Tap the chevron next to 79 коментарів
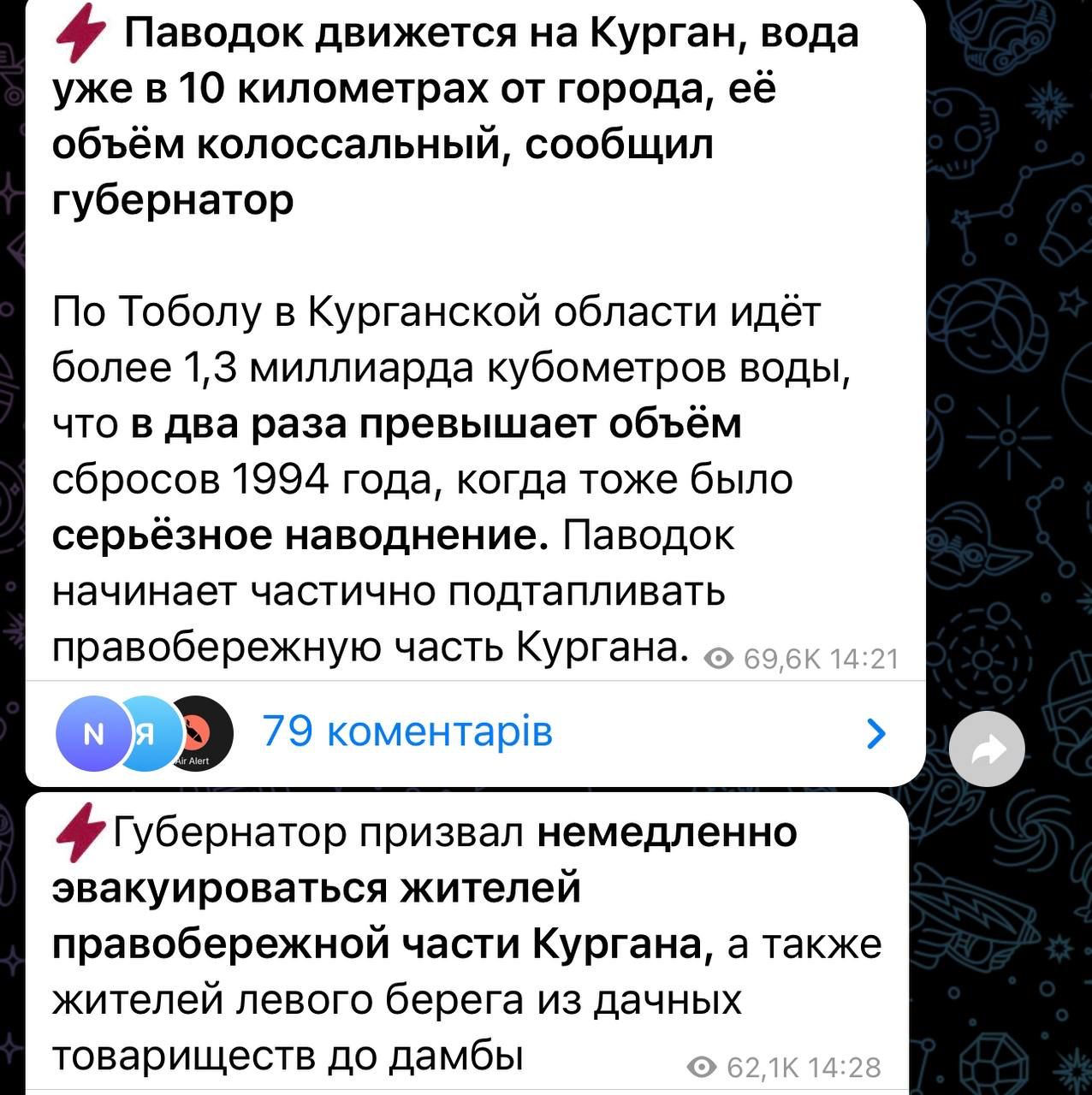This screenshot has height=1095, width=1092. click(x=876, y=733)
